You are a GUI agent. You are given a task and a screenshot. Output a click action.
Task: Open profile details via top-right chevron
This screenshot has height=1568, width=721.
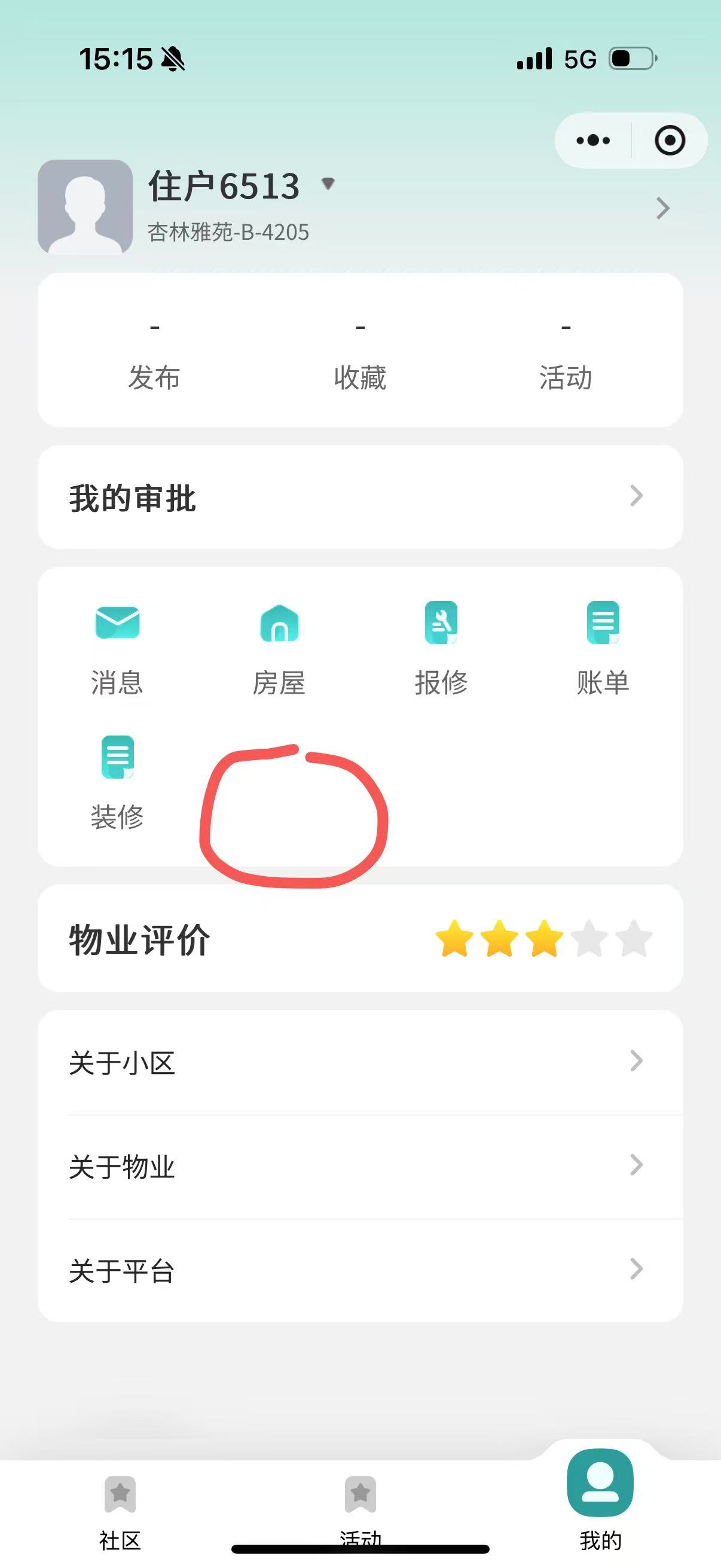[663, 209]
